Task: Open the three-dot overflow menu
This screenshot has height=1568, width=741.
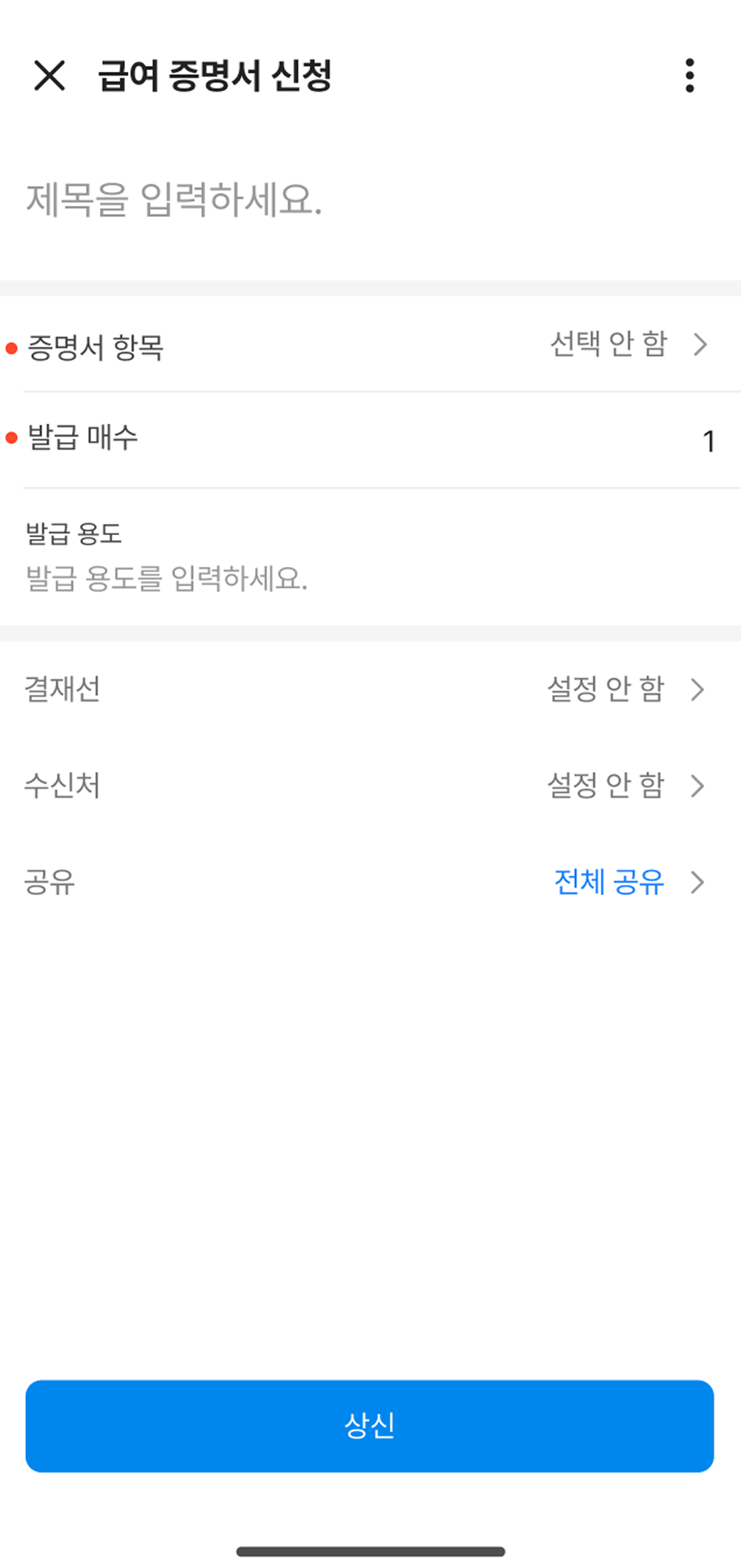Action: point(689,76)
